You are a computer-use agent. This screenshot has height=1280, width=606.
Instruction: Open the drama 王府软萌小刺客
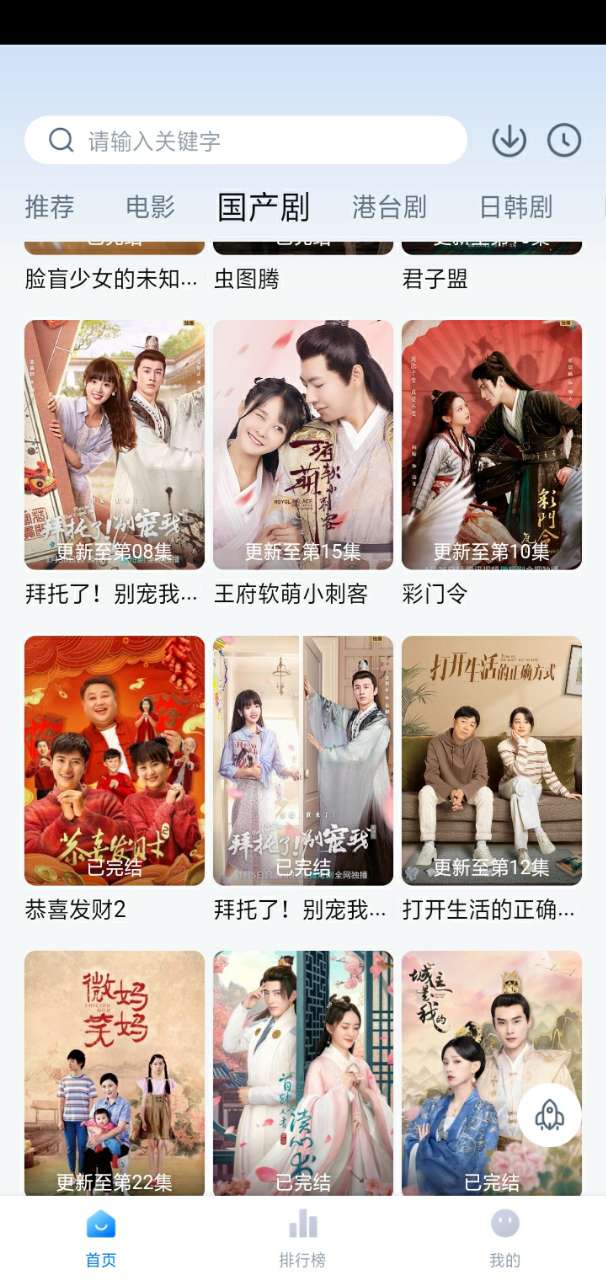pos(303,445)
